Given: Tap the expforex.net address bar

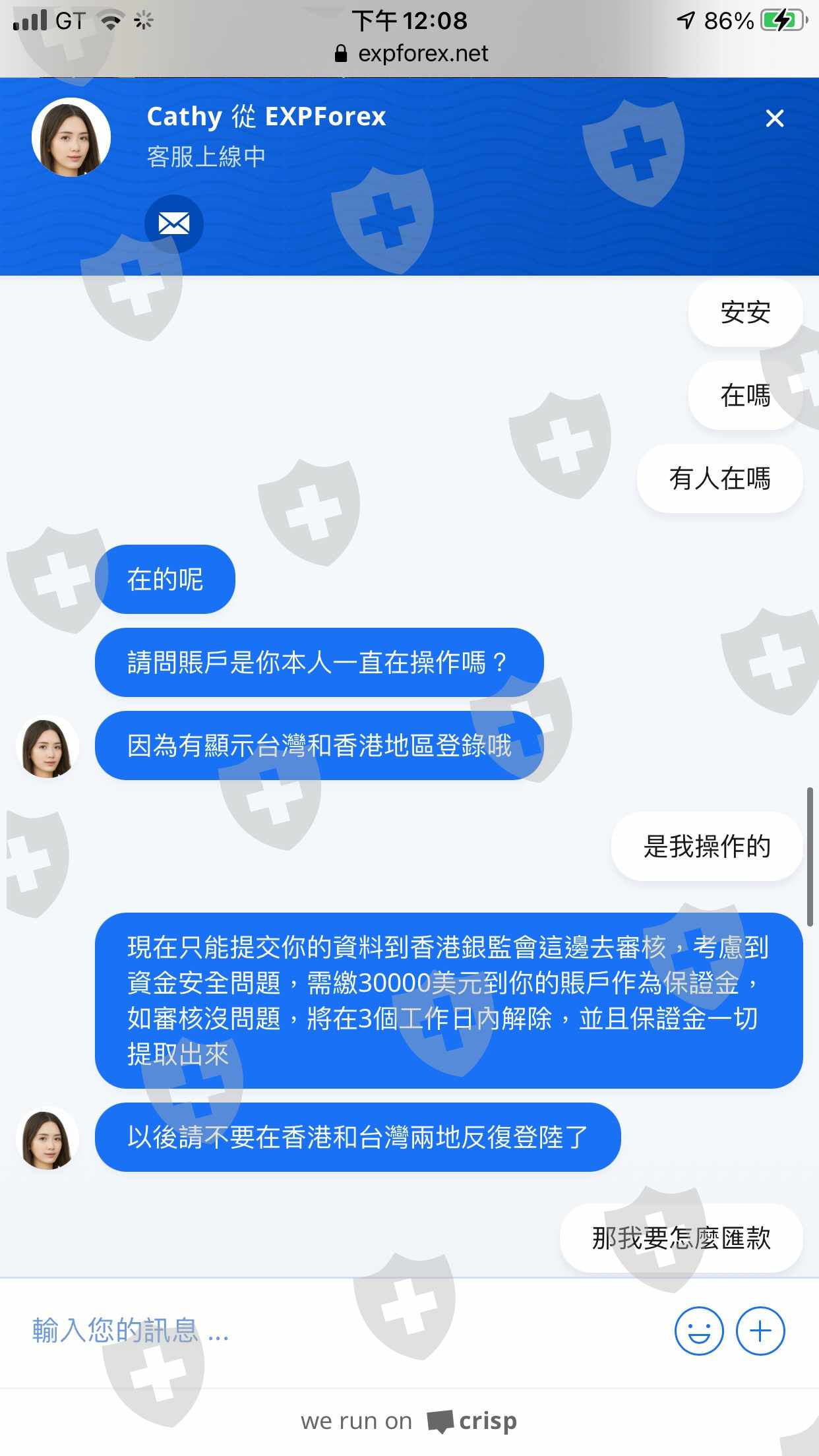Looking at the screenshot, I should tap(411, 53).
